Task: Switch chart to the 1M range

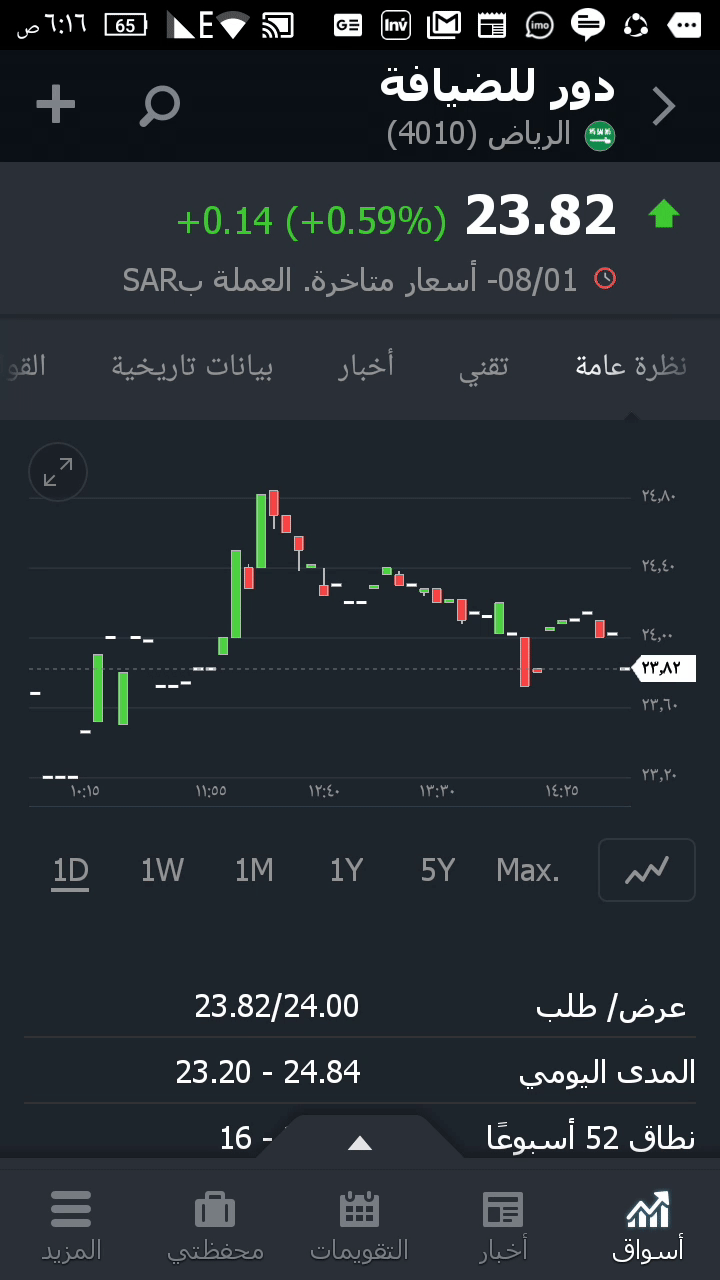Action: click(x=254, y=871)
